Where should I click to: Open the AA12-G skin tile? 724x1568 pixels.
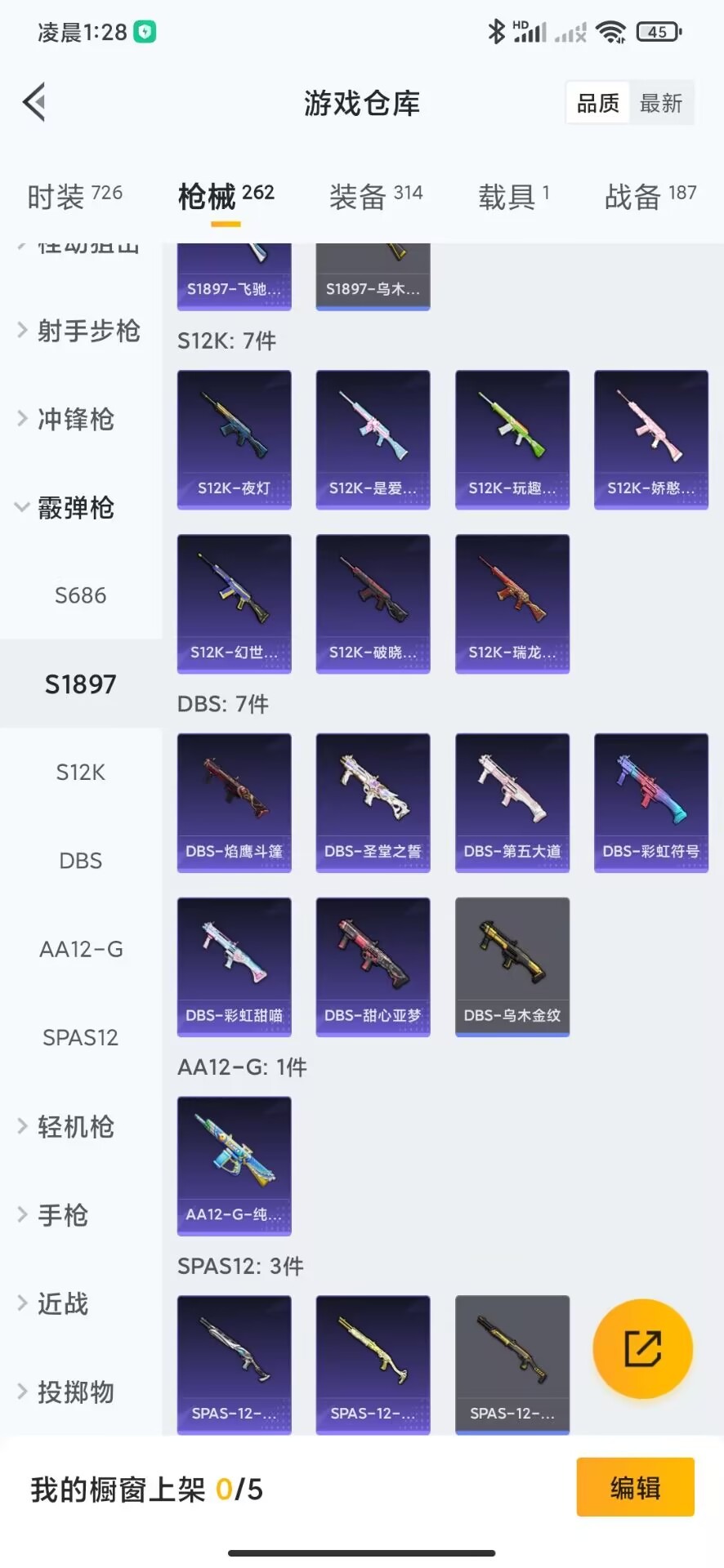[x=234, y=1165]
